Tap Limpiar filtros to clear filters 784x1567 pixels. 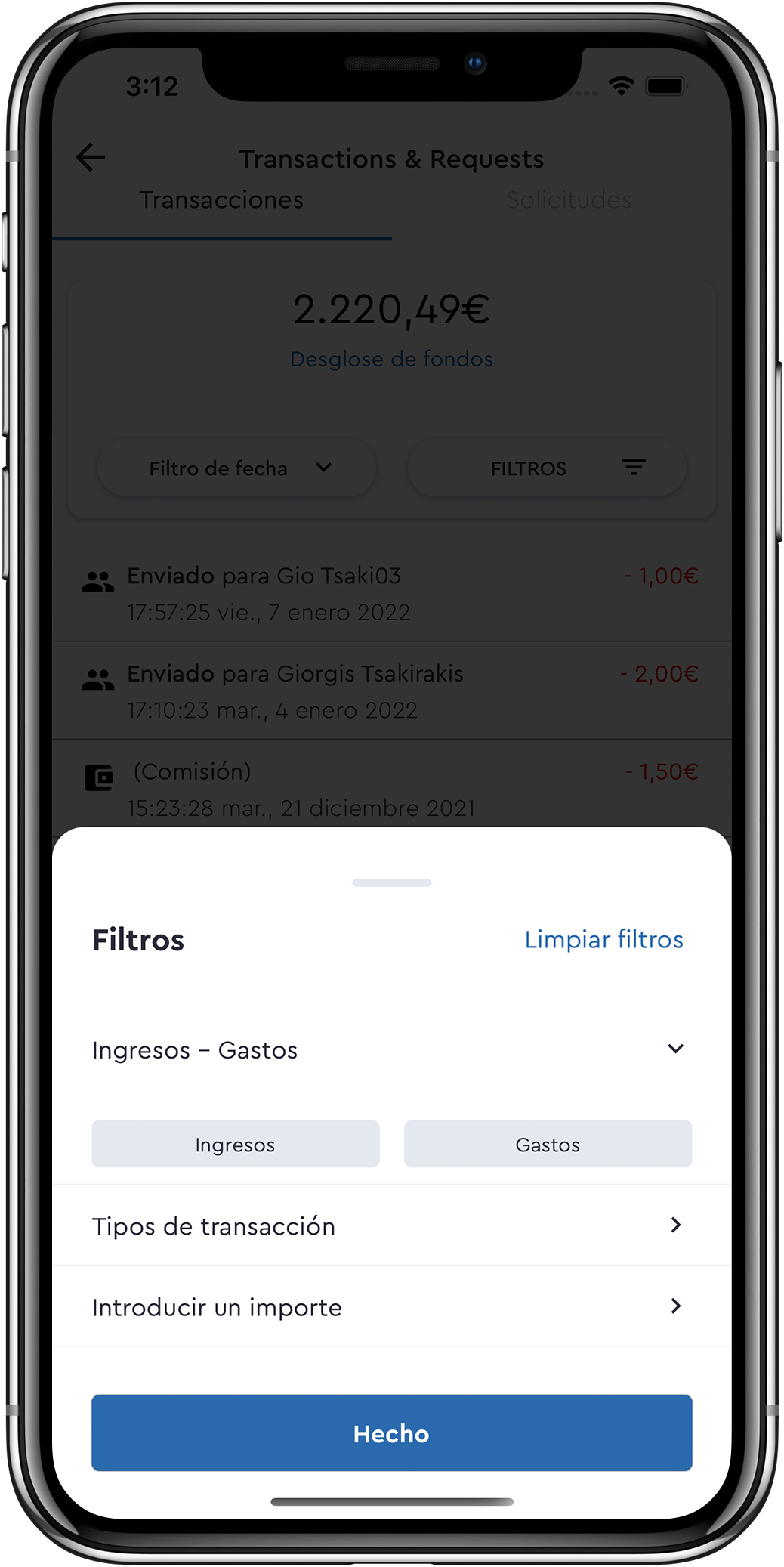(603, 939)
